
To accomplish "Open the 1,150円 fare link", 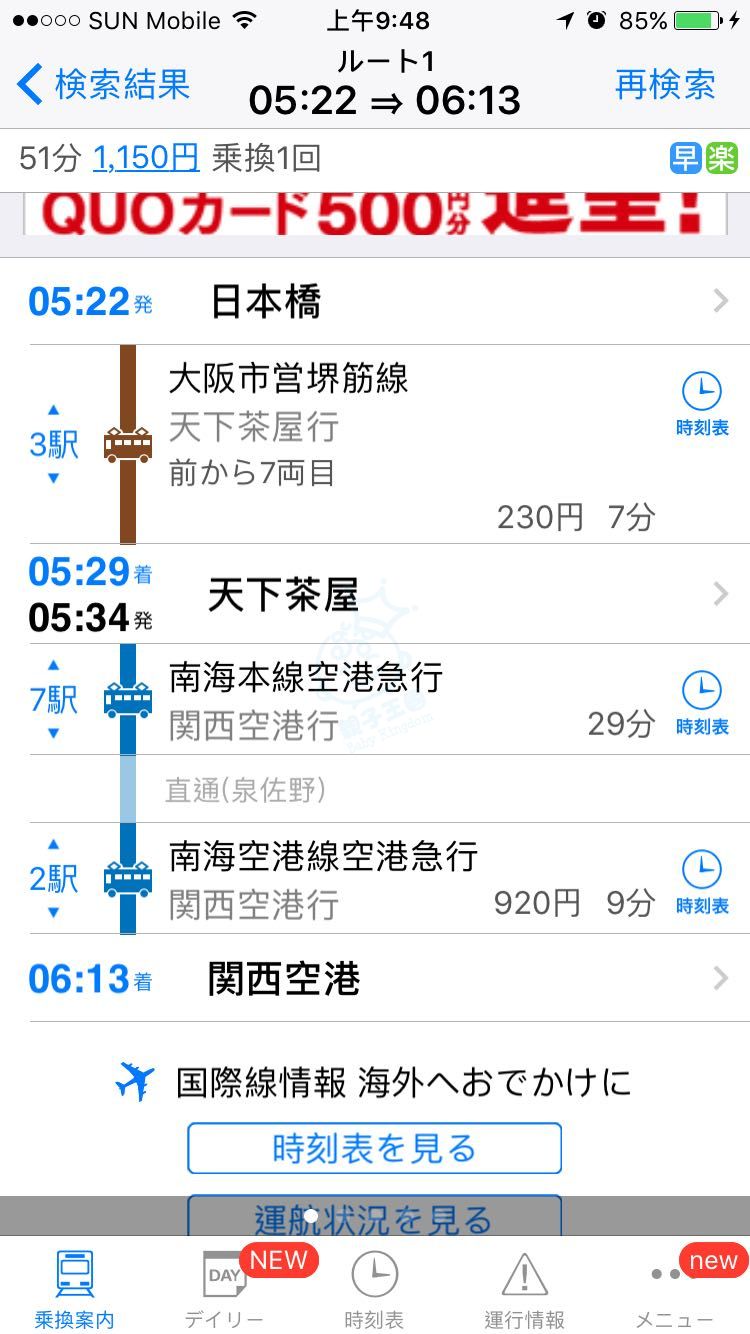I will tap(146, 158).
